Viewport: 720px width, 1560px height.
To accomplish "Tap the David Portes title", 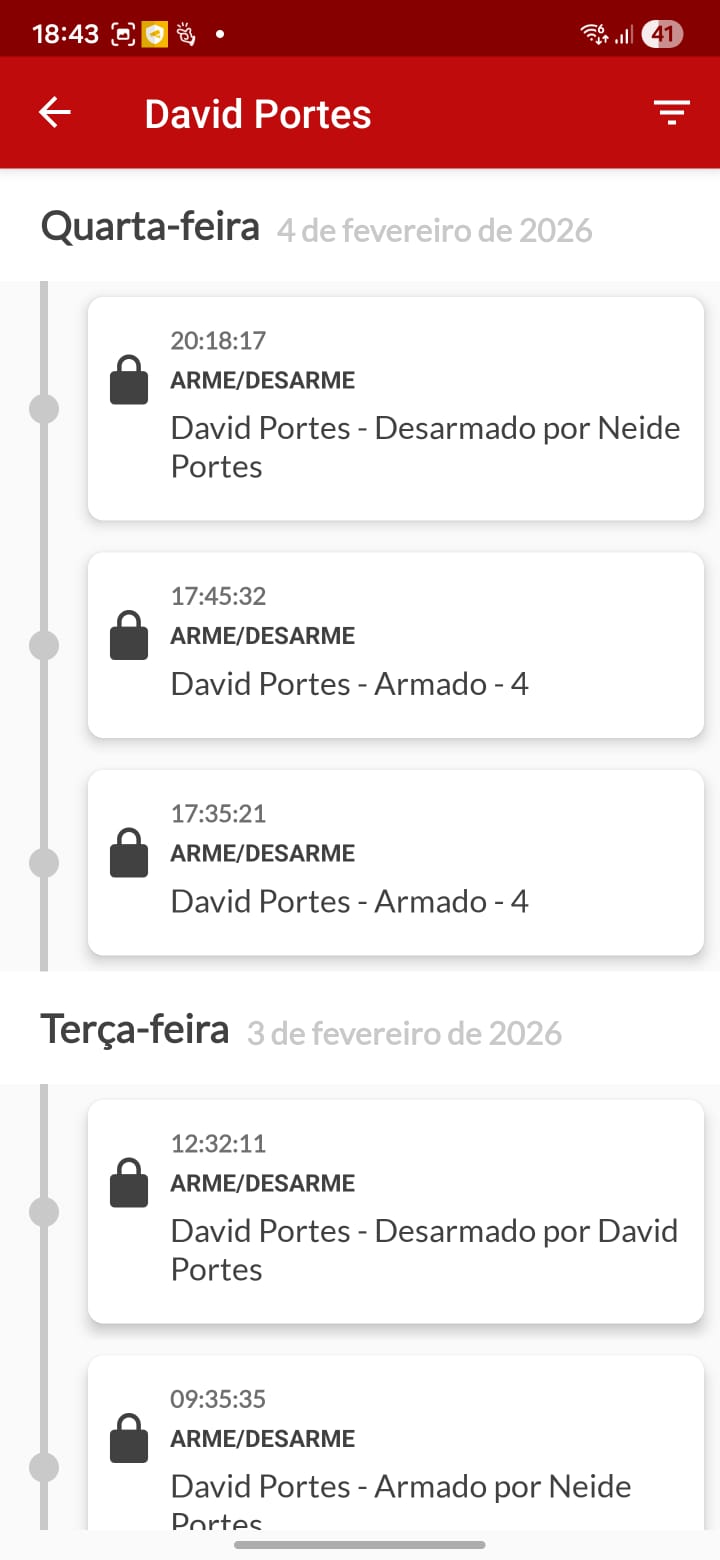I will click(x=258, y=112).
